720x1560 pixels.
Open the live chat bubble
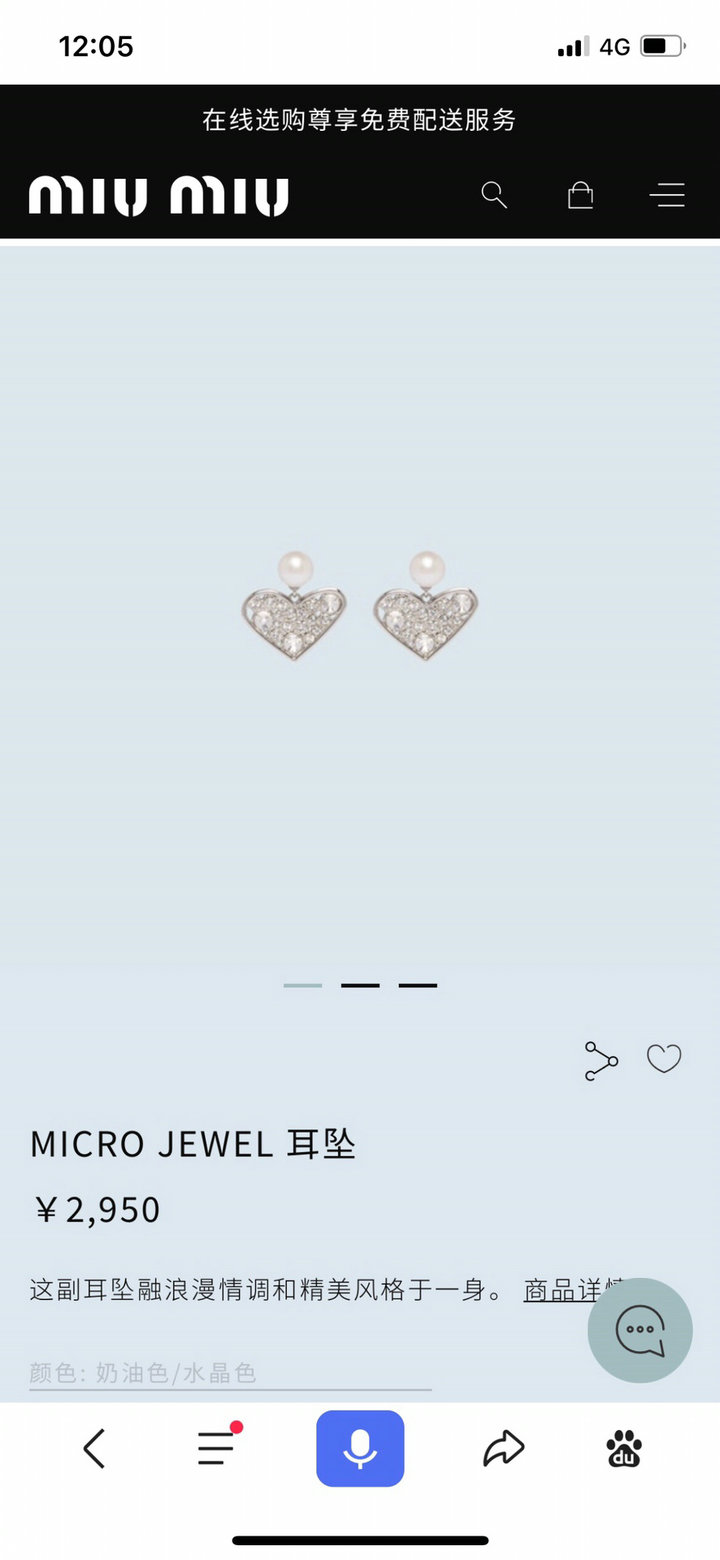pos(640,1330)
